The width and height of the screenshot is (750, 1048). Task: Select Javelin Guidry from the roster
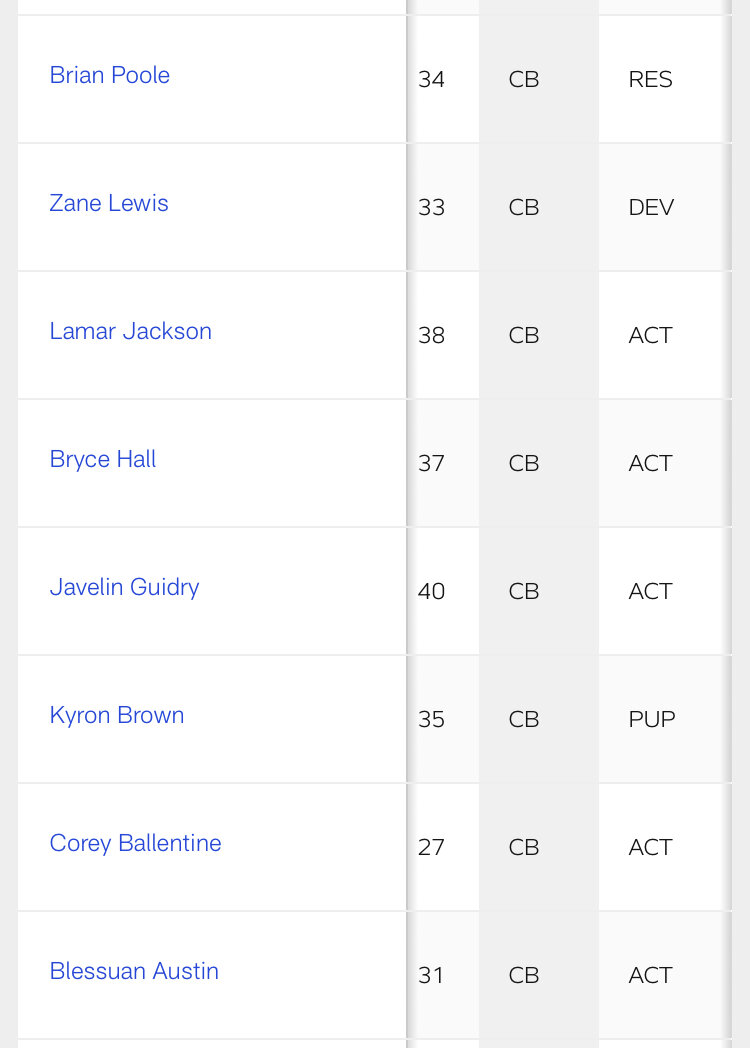[125, 587]
